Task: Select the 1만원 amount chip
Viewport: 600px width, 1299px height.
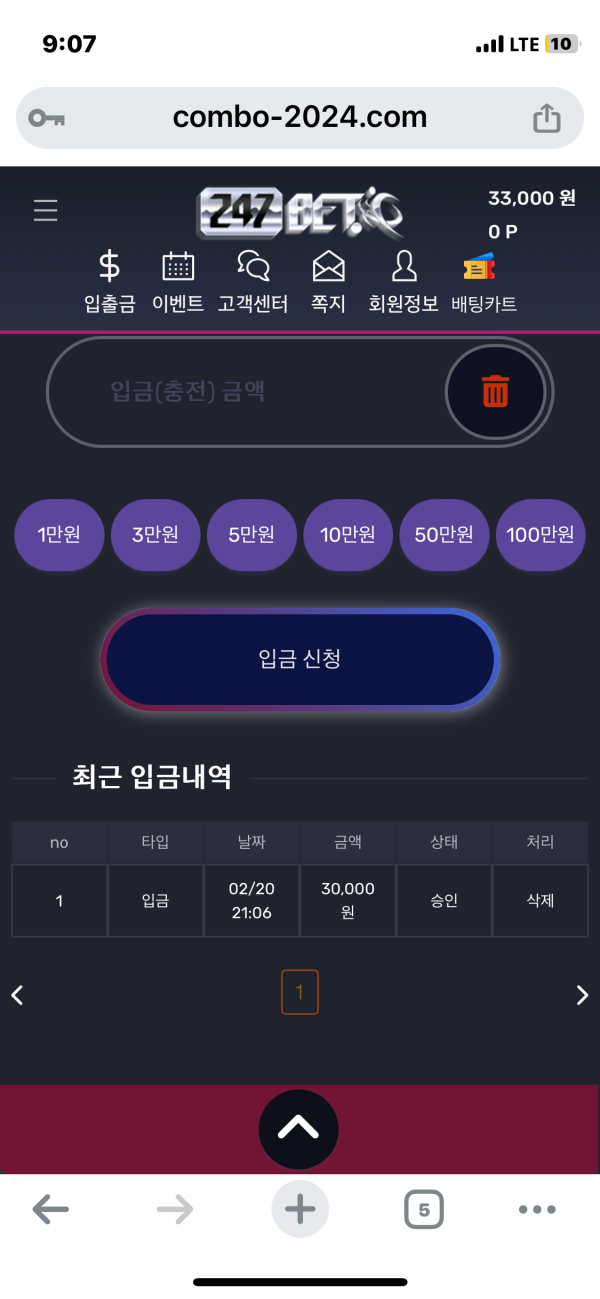Action: pos(59,535)
